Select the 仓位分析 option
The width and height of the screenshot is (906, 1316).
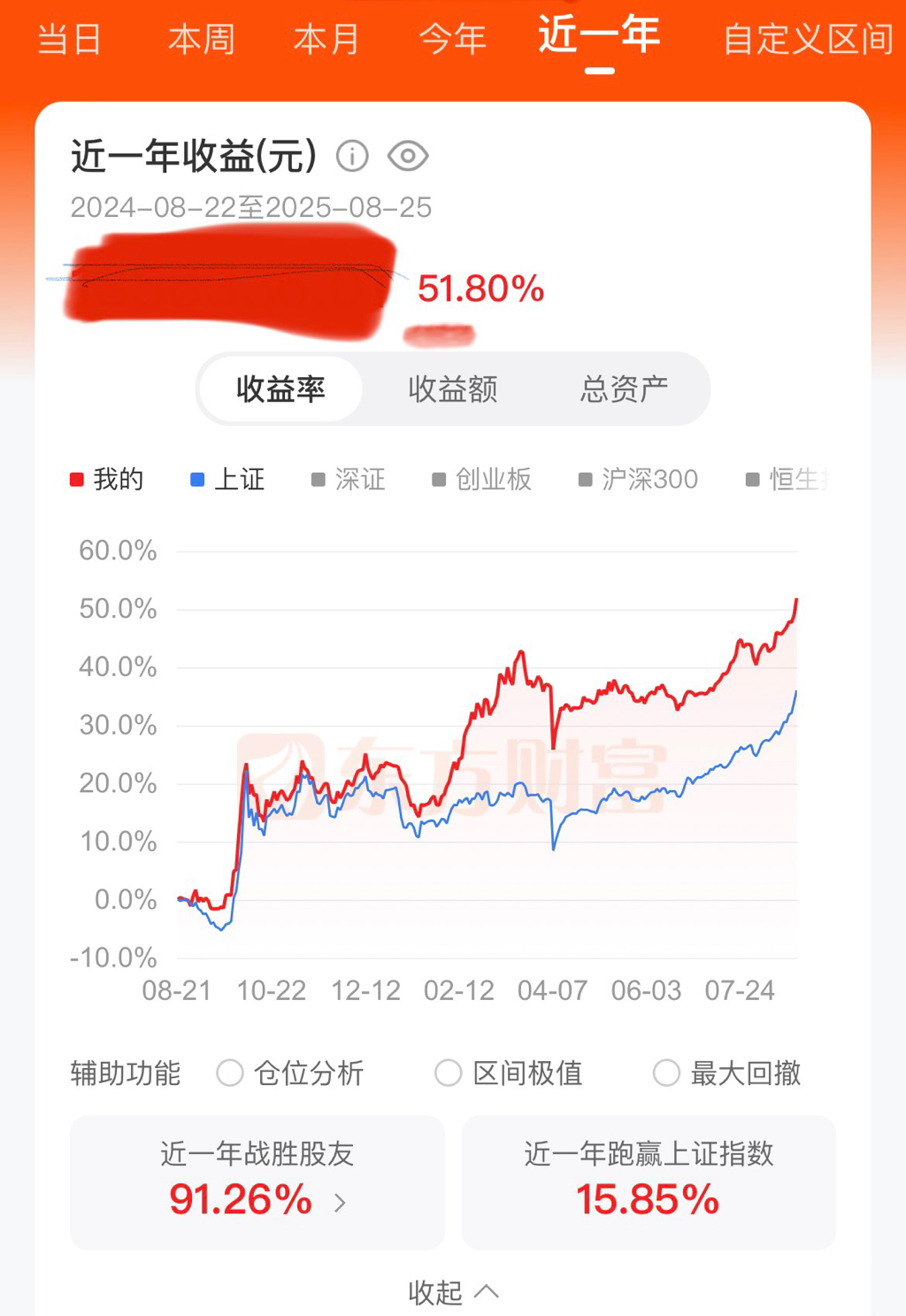tap(290, 1074)
